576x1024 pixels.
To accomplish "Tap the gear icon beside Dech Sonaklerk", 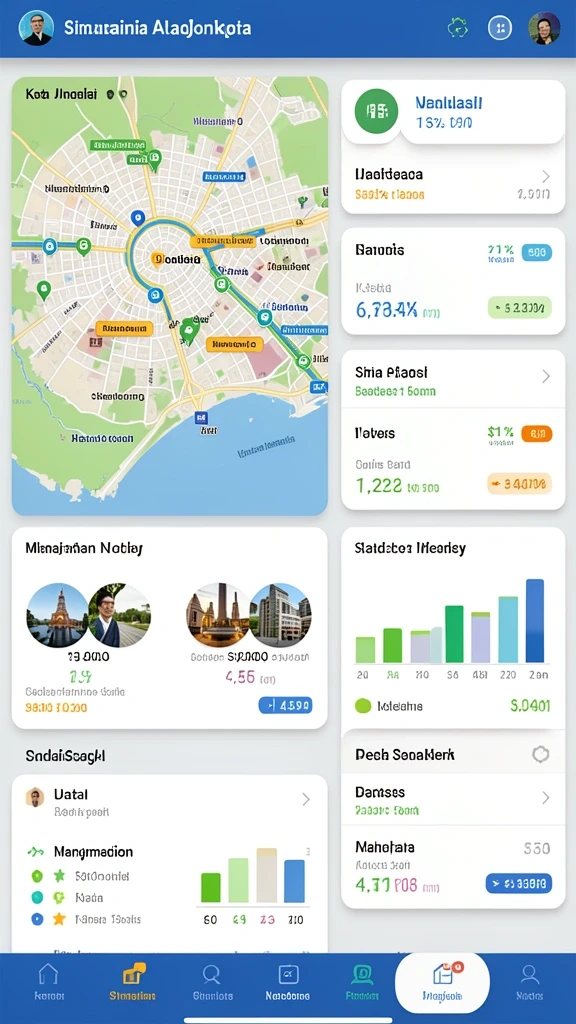I will point(540,754).
